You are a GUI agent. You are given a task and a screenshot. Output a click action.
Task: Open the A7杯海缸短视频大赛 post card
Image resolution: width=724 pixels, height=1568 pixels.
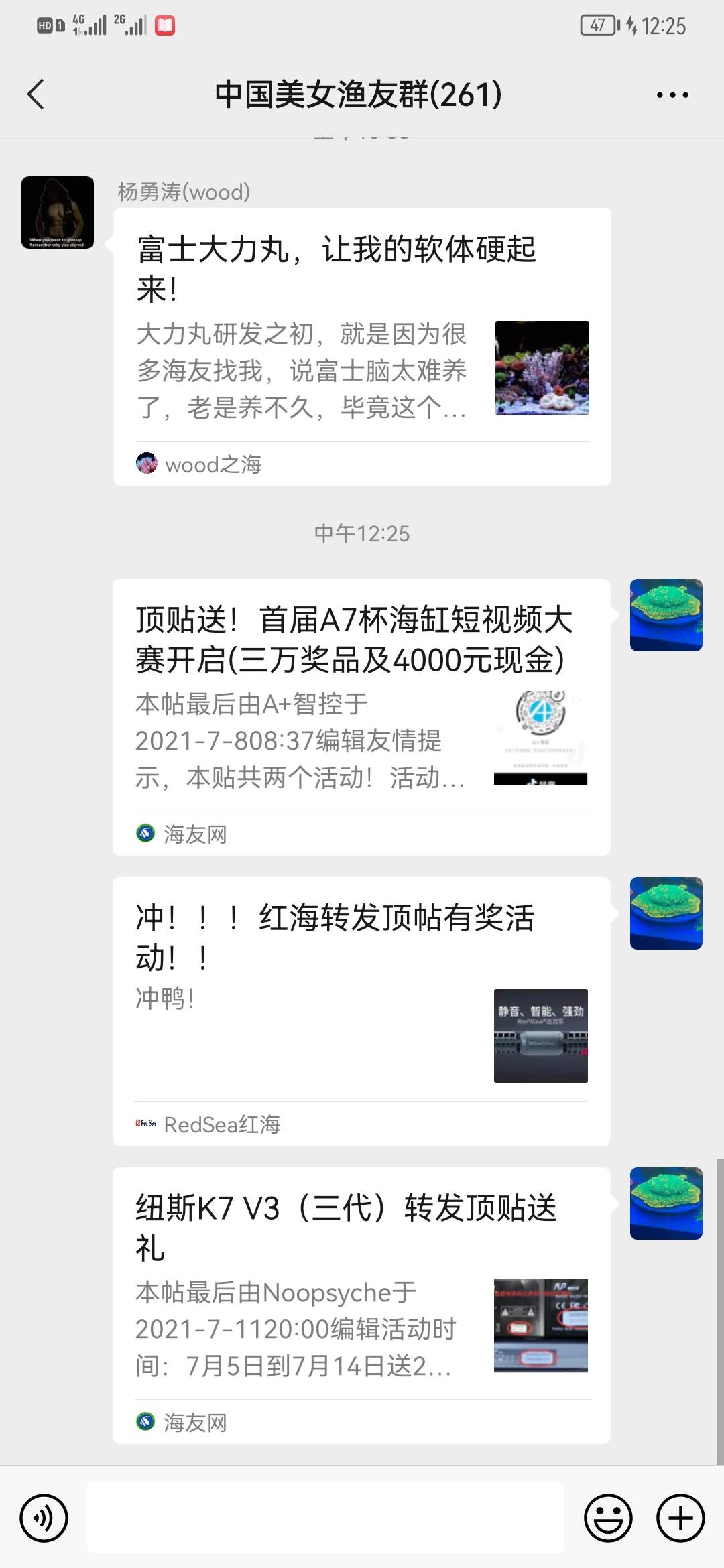361,716
